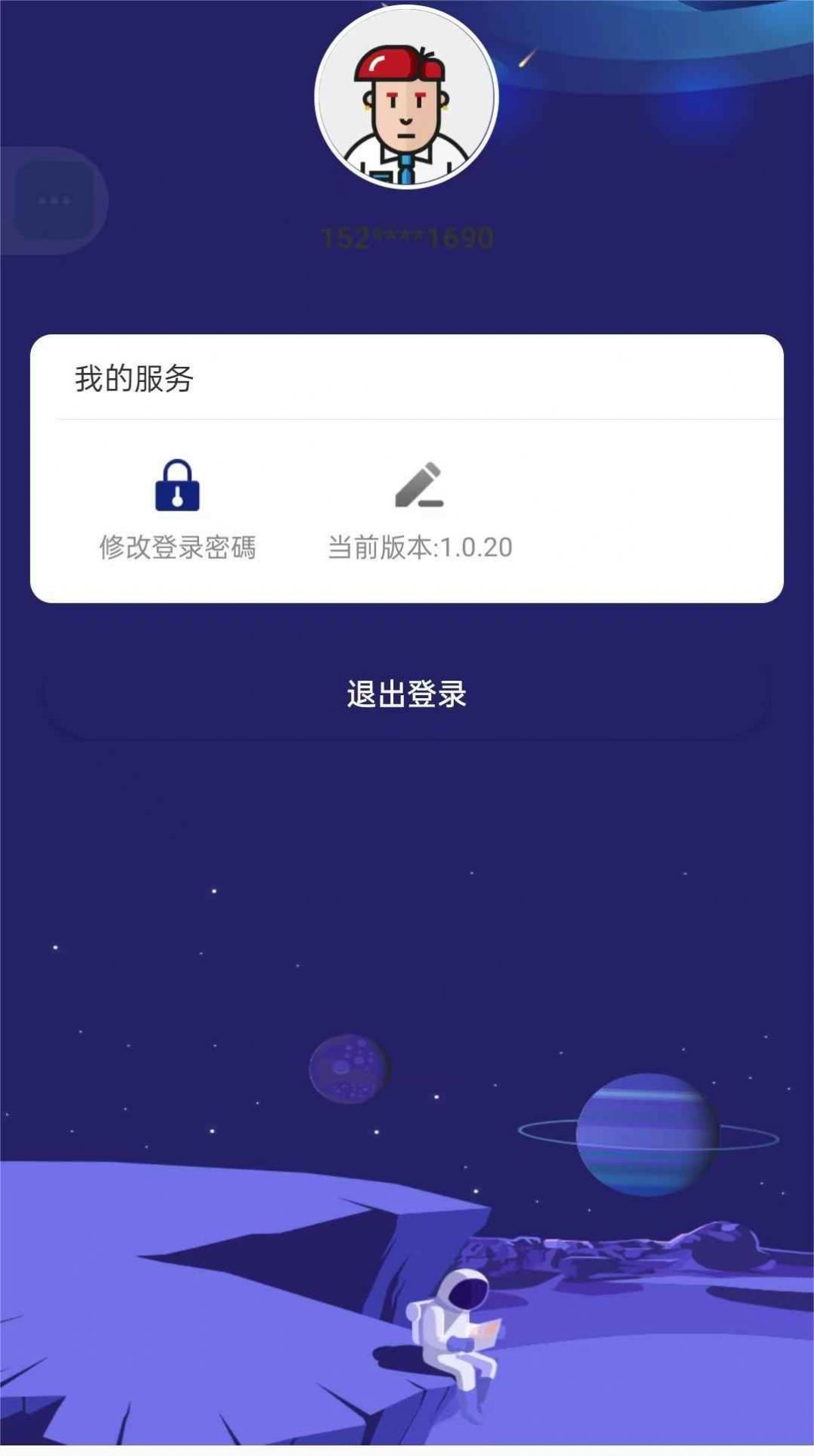Tap the version text to expand update details

pyautogui.click(x=420, y=548)
